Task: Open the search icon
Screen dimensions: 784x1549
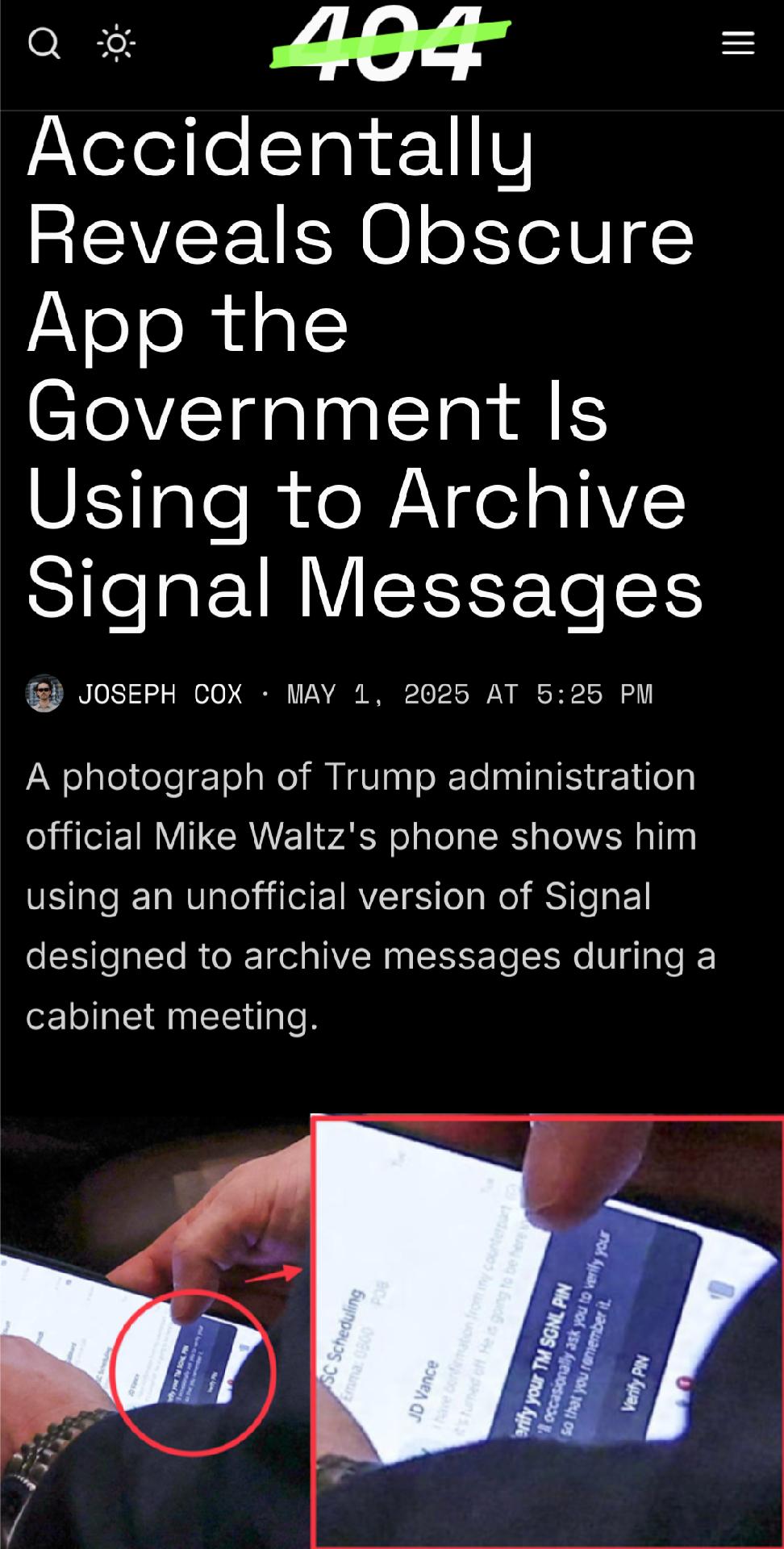Action: (44, 44)
